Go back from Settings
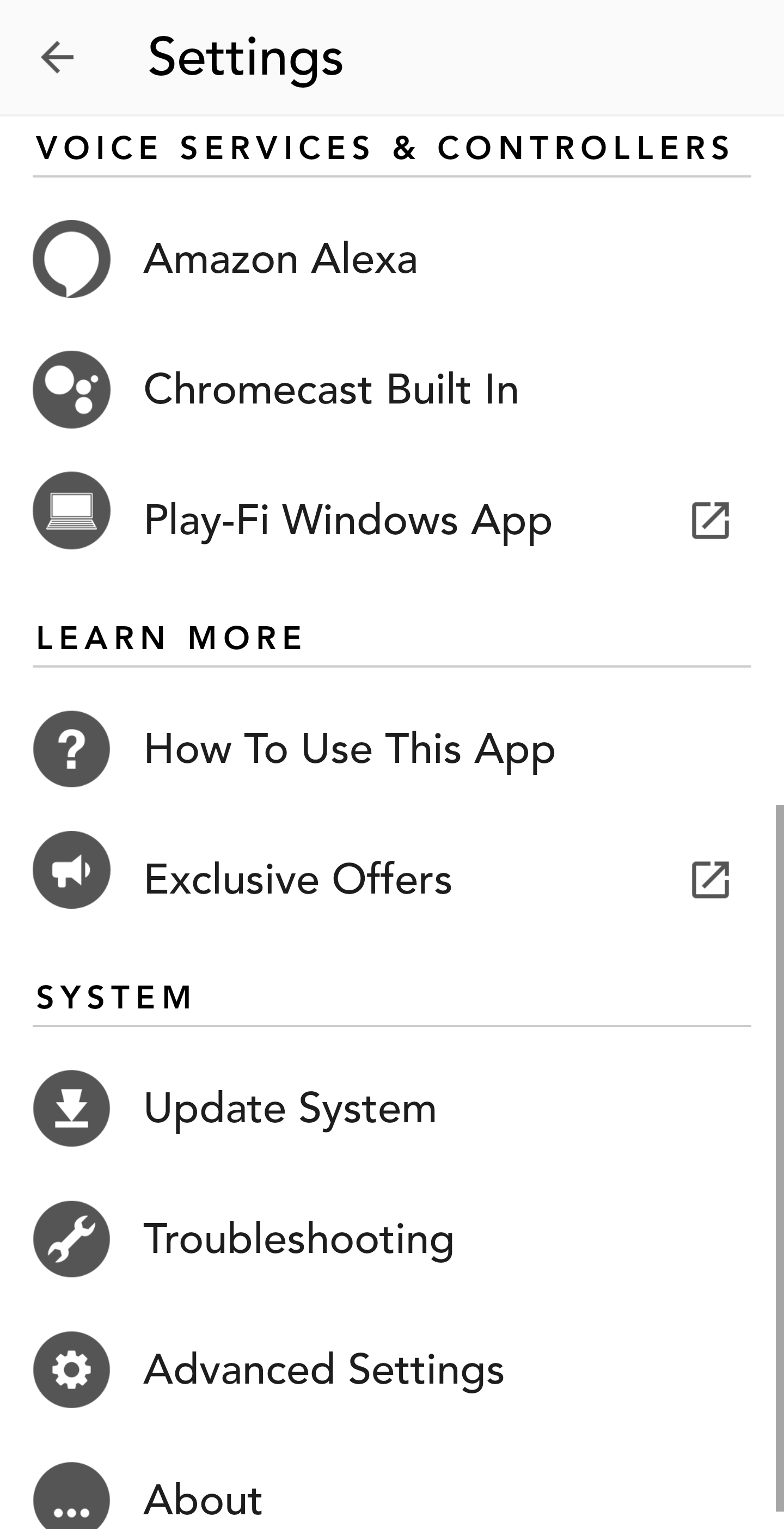Image resolution: width=784 pixels, height=1529 pixels. (58, 58)
